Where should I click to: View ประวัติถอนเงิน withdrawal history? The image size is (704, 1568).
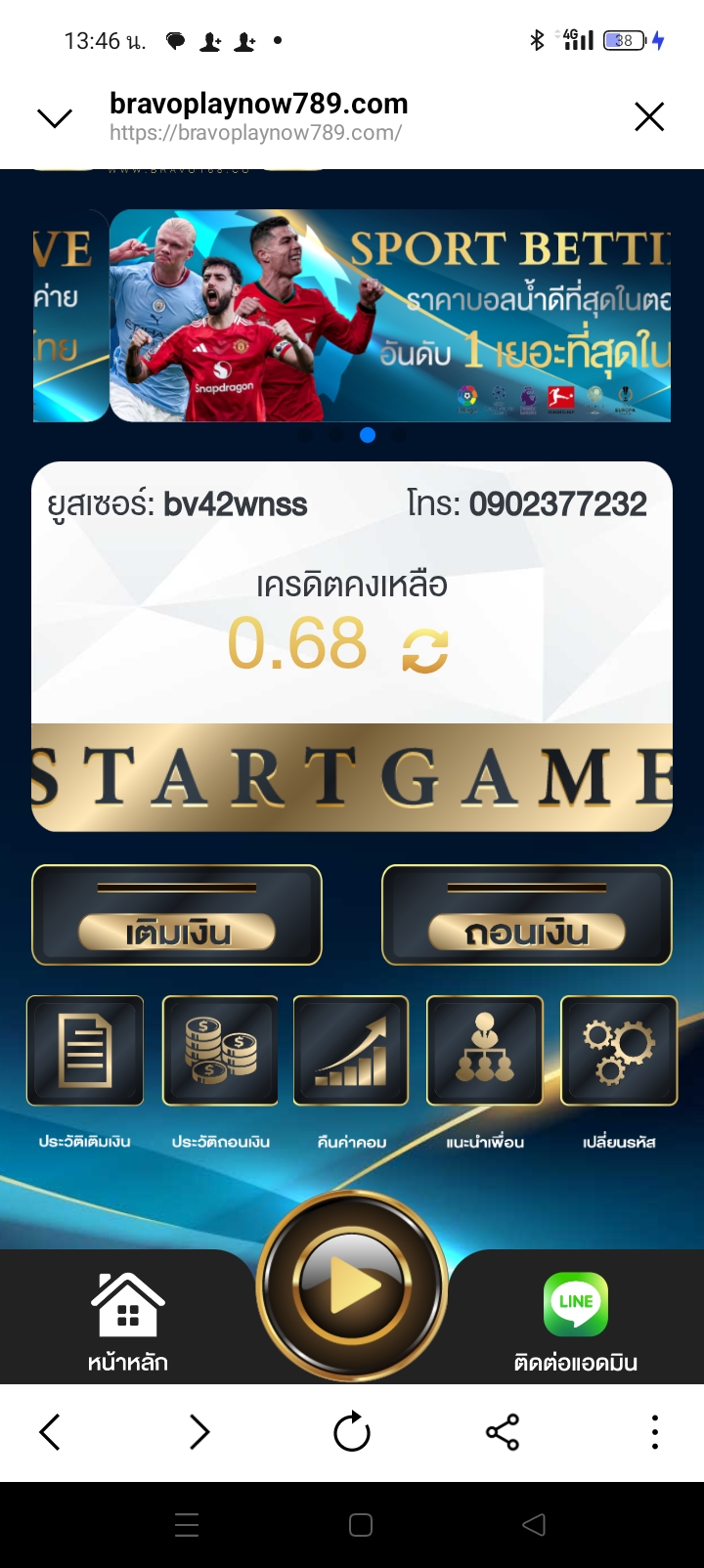click(220, 1051)
